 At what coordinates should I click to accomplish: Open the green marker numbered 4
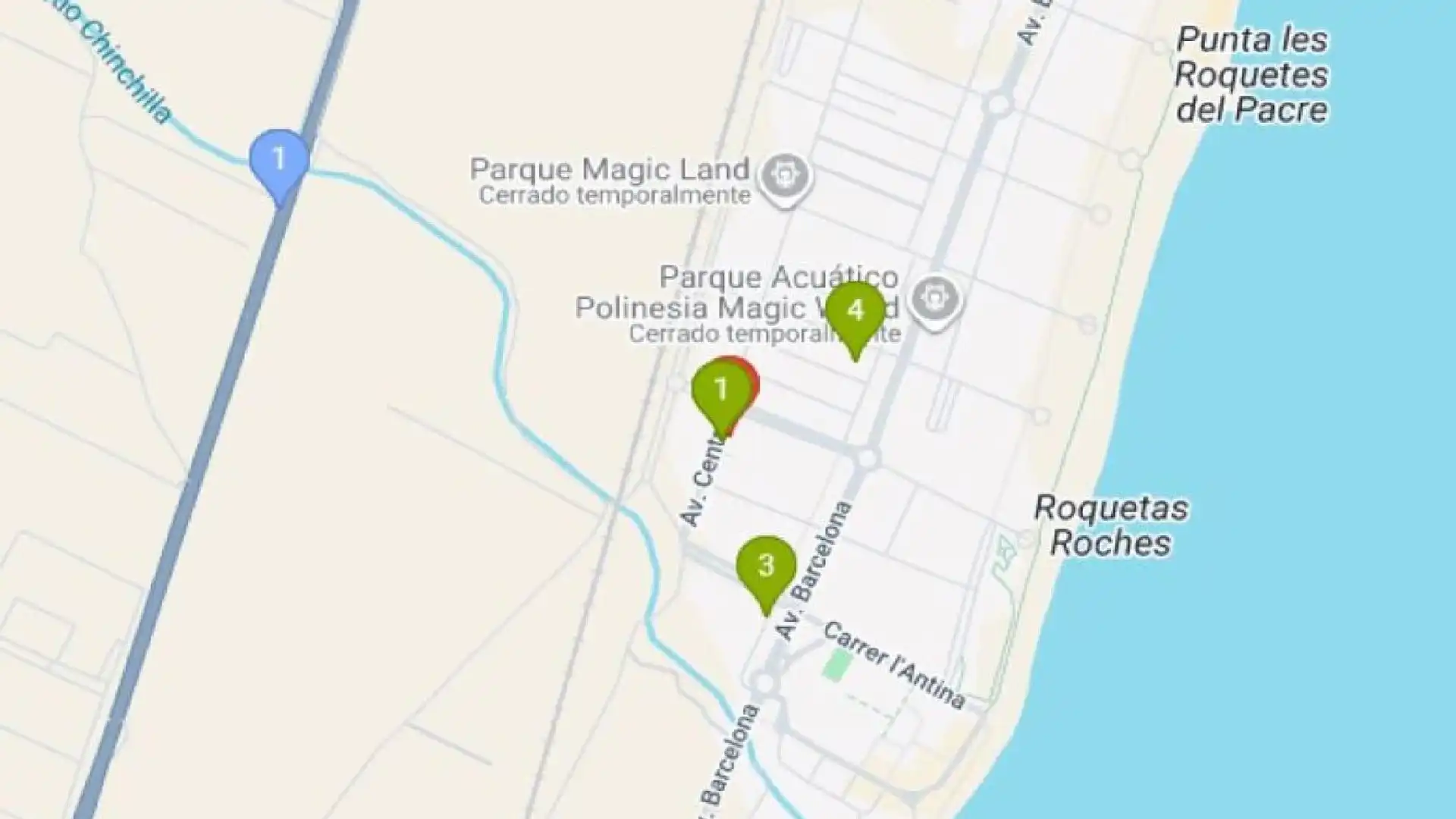pyautogui.click(x=855, y=311)
